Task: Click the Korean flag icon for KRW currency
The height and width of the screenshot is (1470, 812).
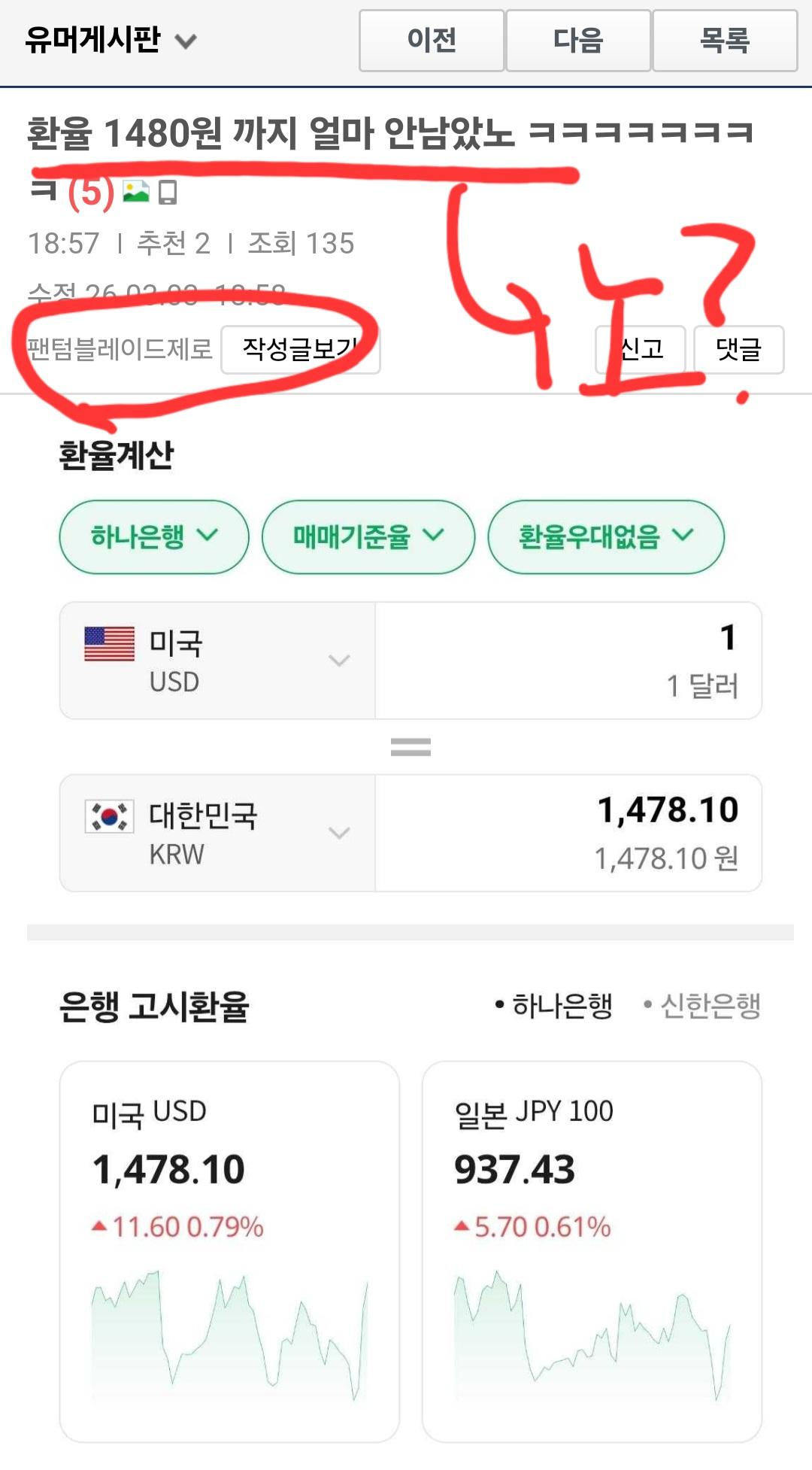Action: pos(108,817)
